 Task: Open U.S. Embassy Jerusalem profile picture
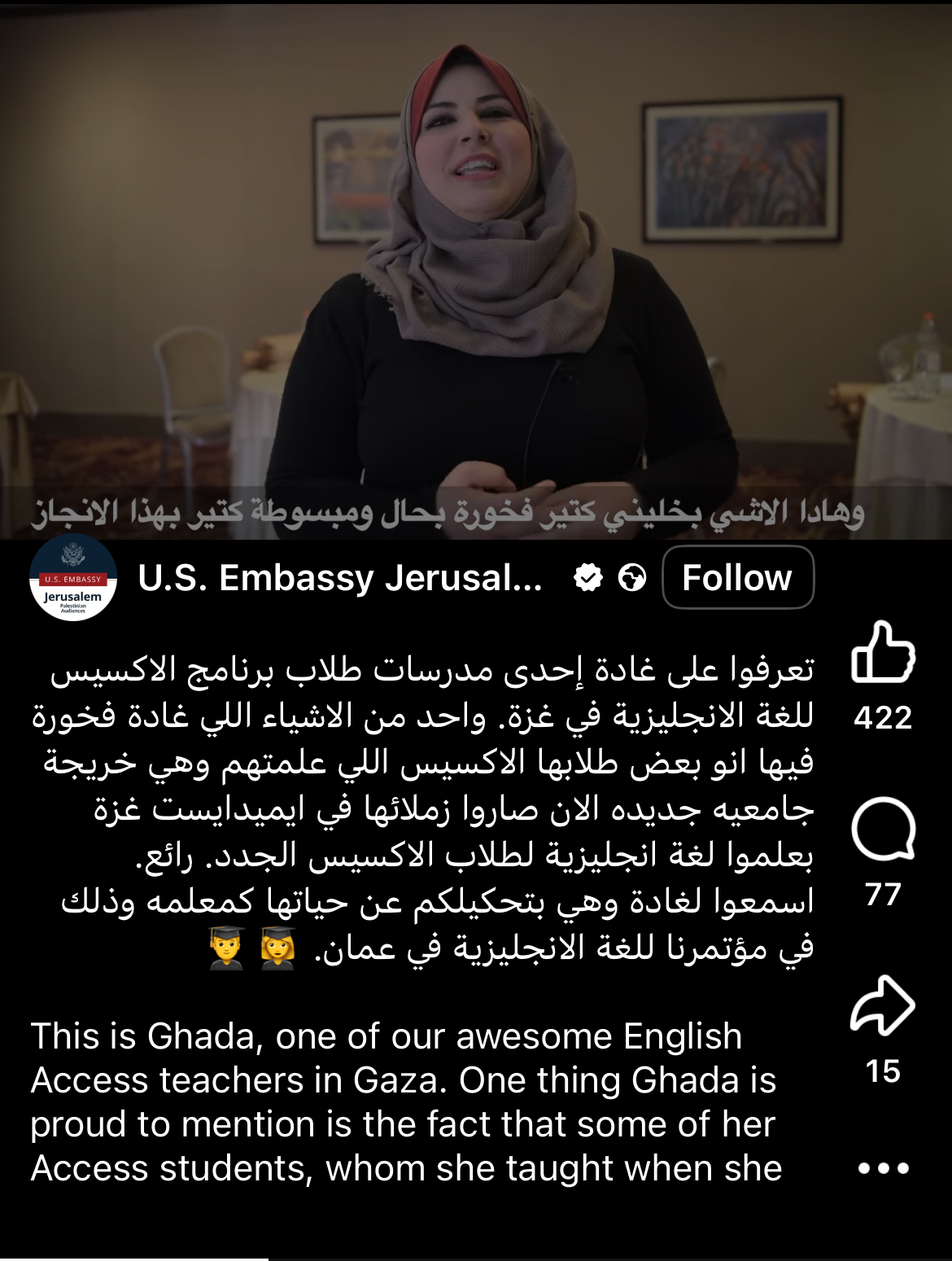[73, 579]
